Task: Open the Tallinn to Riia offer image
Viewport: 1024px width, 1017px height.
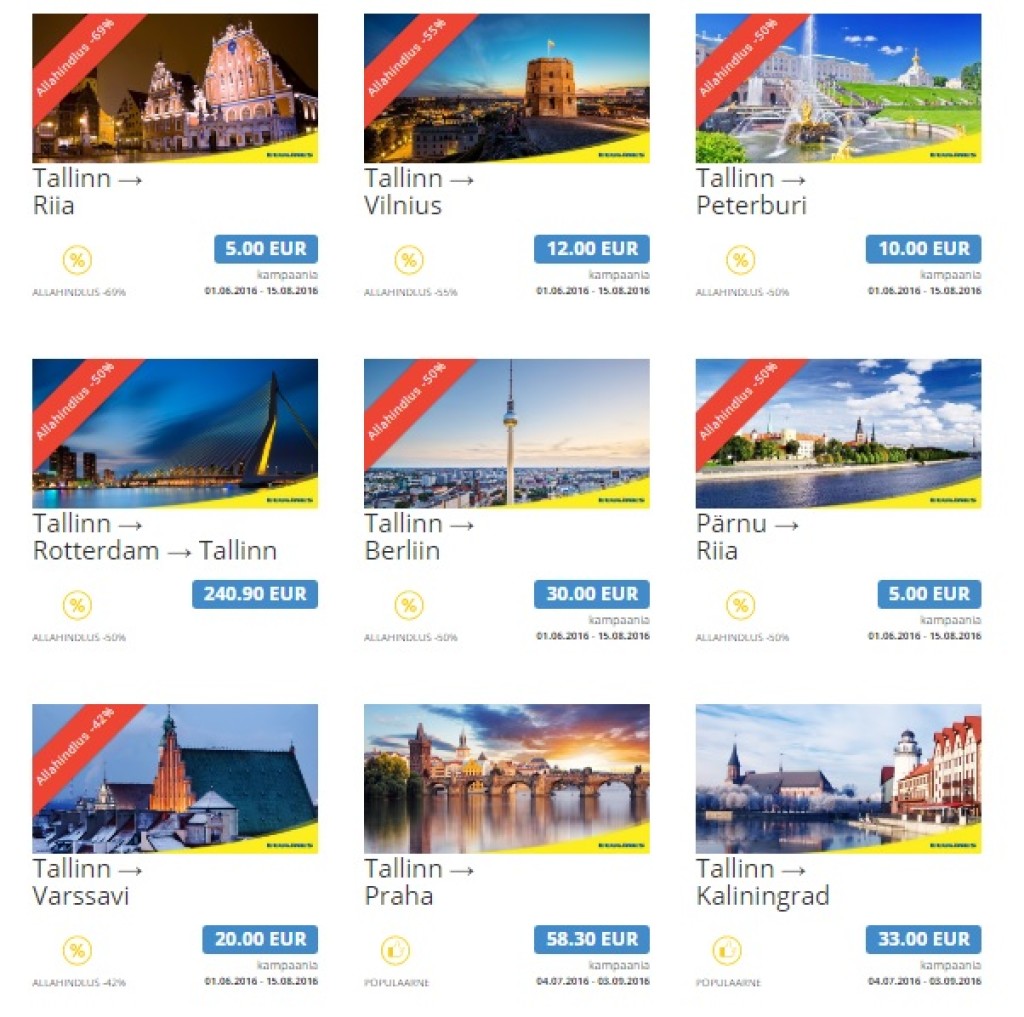Action: pyautogui.click(x=175, y=88)
